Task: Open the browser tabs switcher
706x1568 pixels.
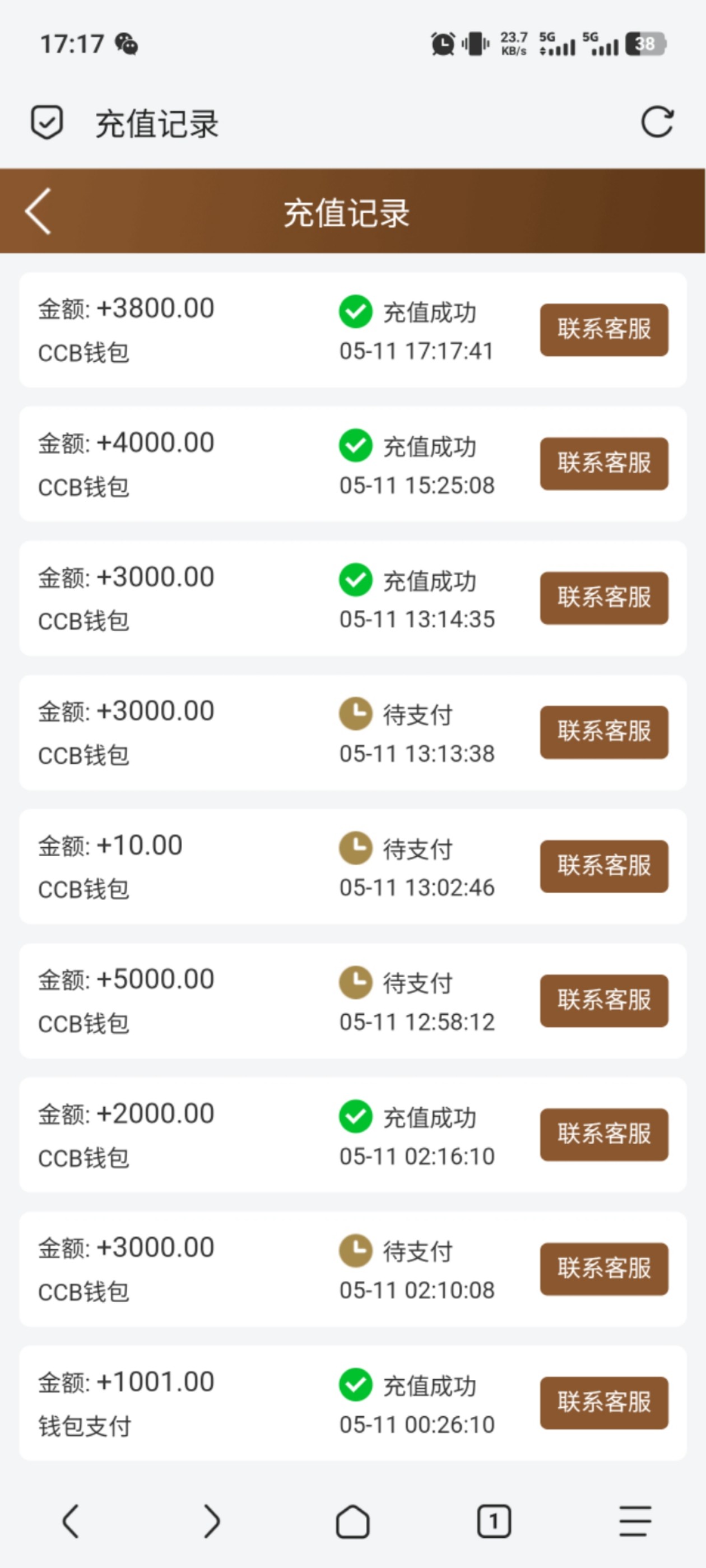Action: (x=494, y=1522)
